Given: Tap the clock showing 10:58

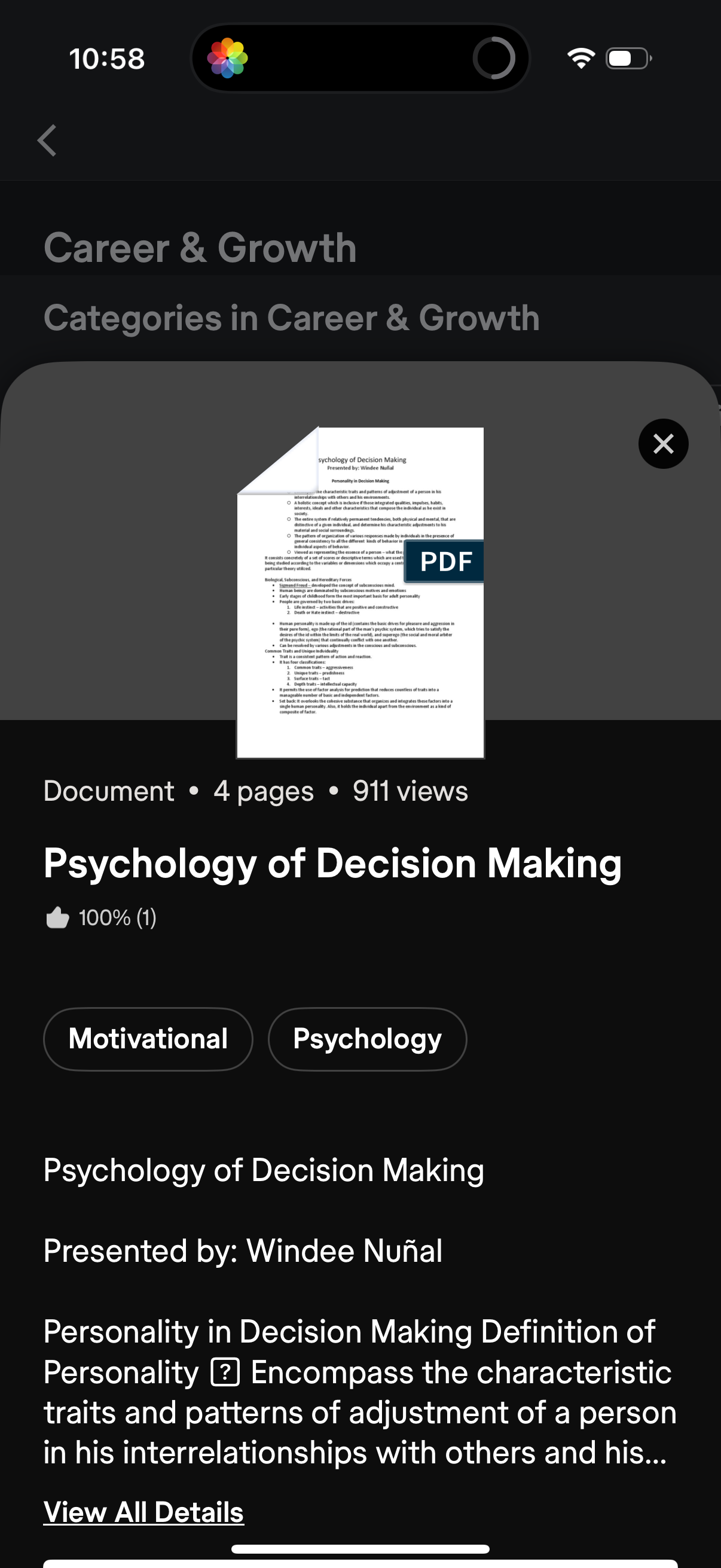Looking at the screenshot, I should (x=107, y=58).
